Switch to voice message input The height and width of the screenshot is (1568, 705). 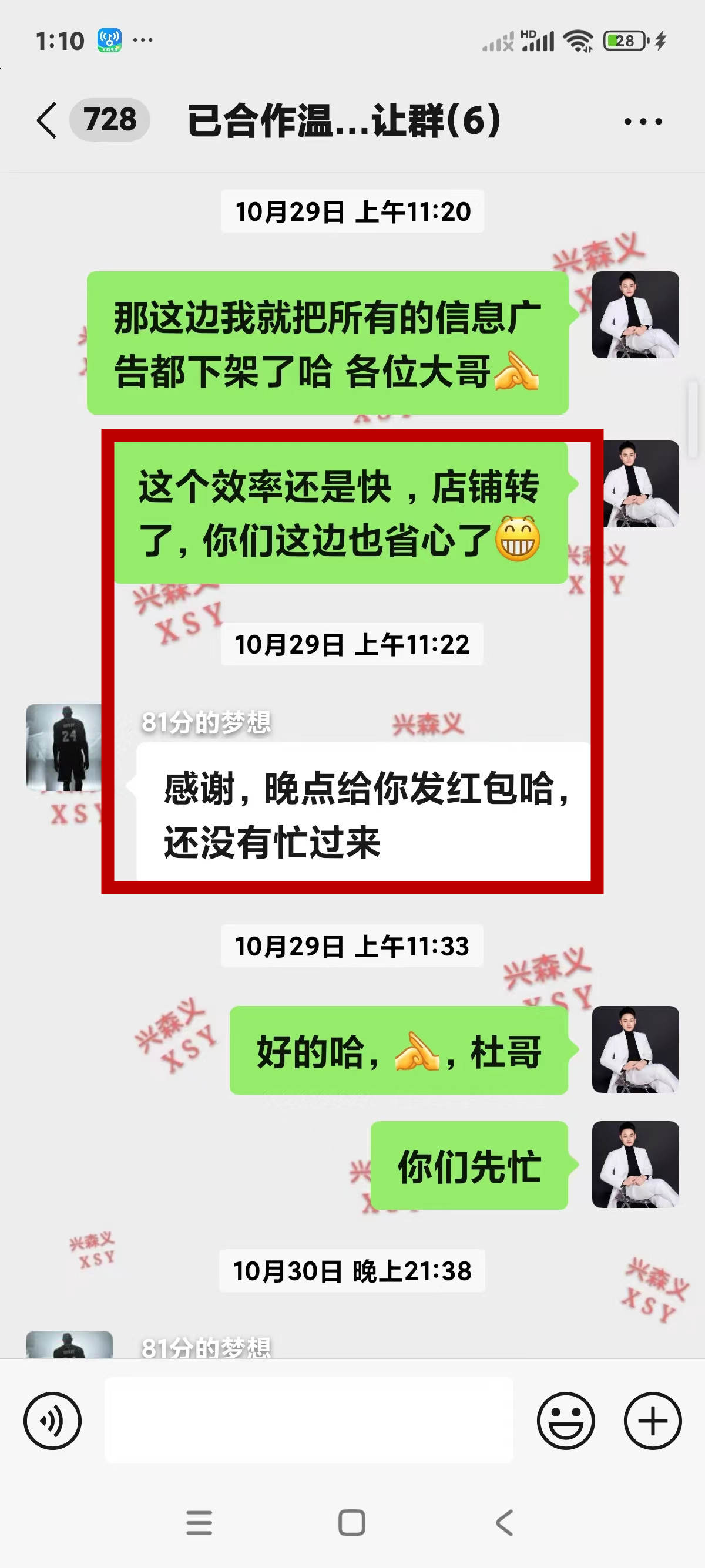[x=52, y=1420]
